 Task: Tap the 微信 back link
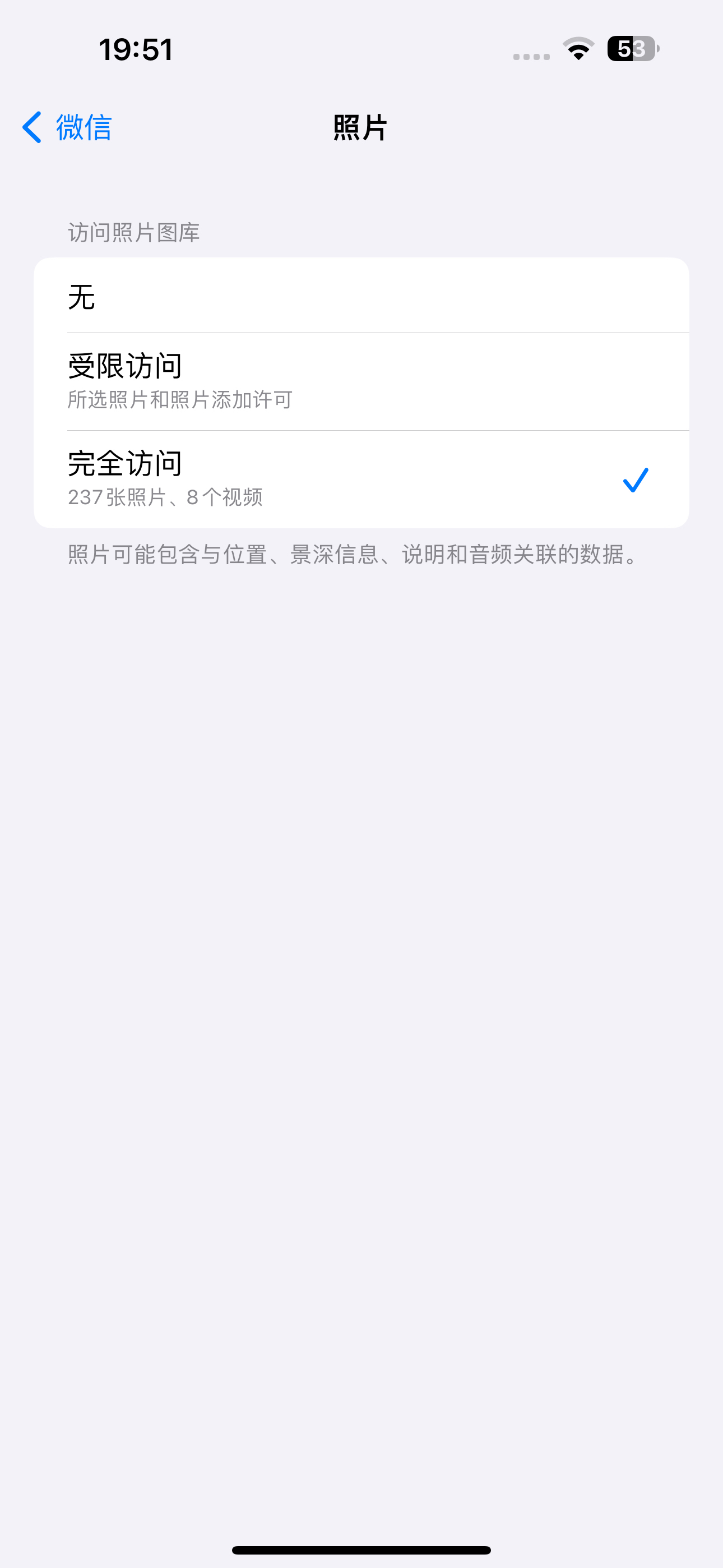pyautogui.click(x=84, y=127)
